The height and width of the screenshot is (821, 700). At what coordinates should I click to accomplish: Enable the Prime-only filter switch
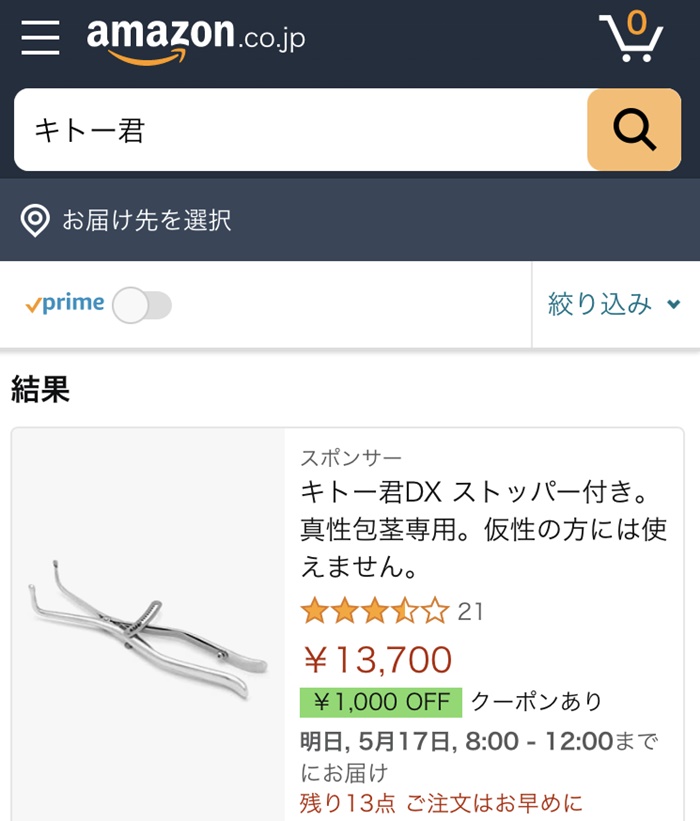[142, 305]
